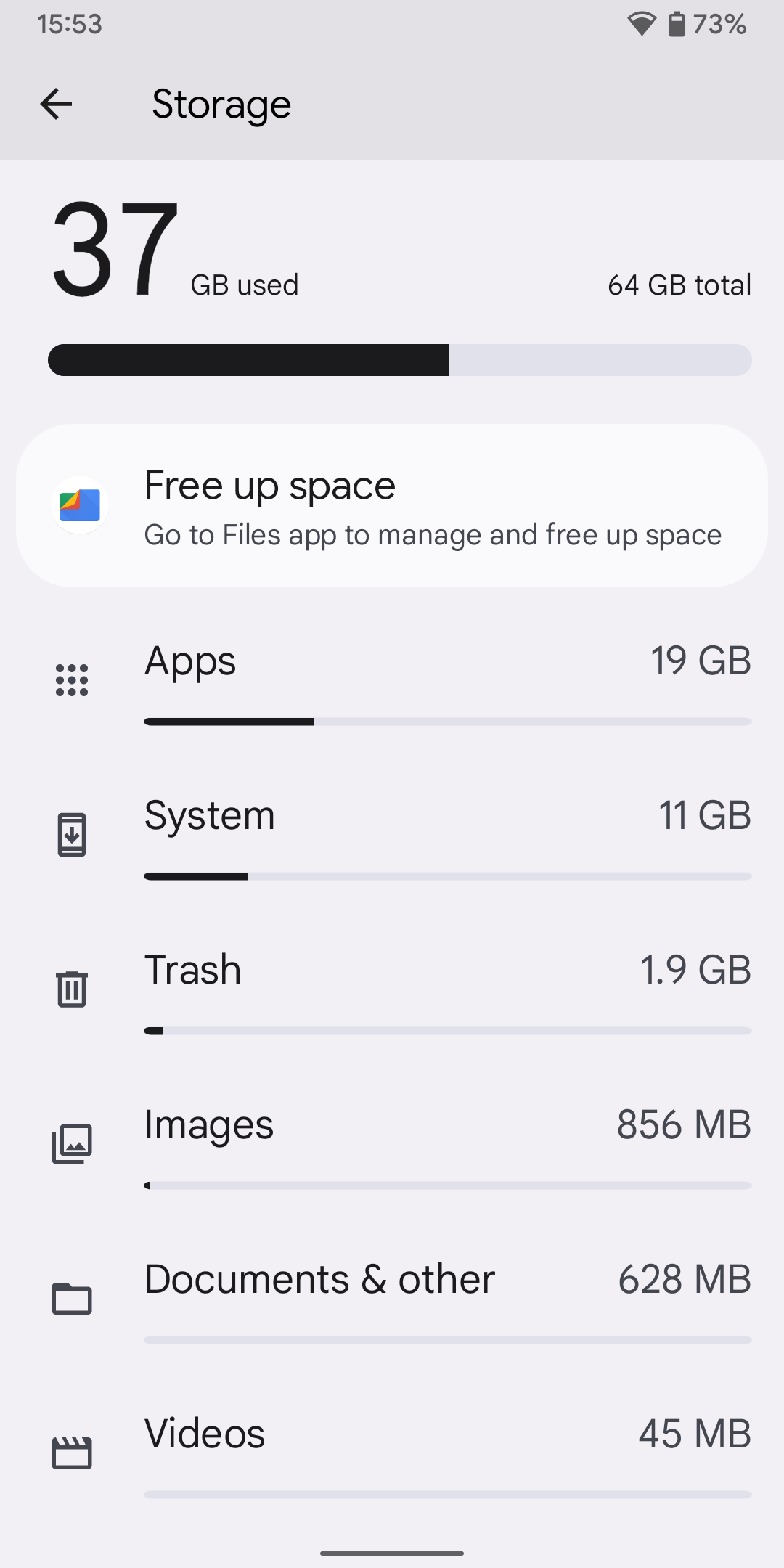This screenshot has width=784, height=1568.
Task: Tap the Documents folder icon
Action: coord(71,1298)
